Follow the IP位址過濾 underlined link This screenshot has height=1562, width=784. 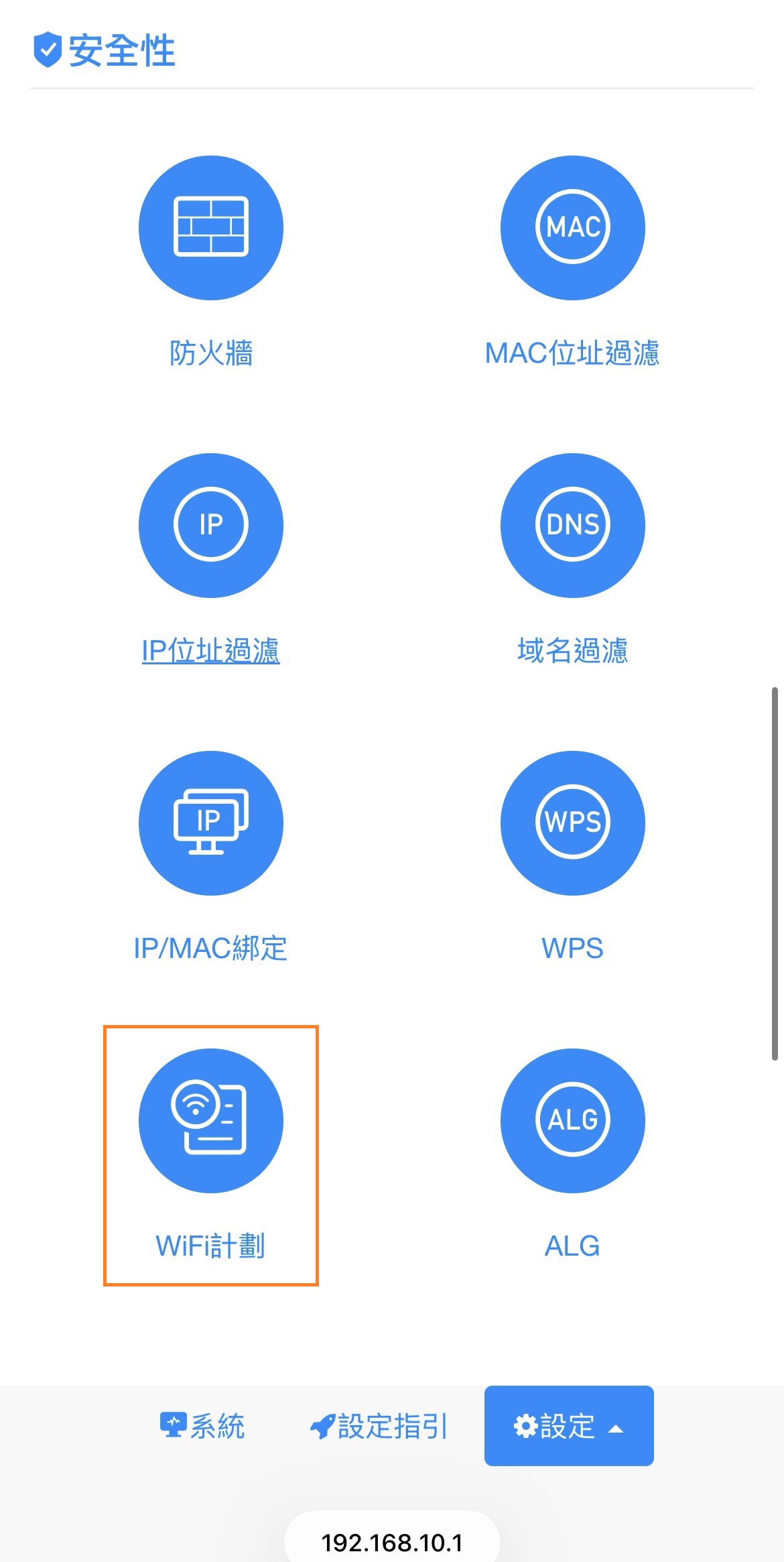[210, 648]
